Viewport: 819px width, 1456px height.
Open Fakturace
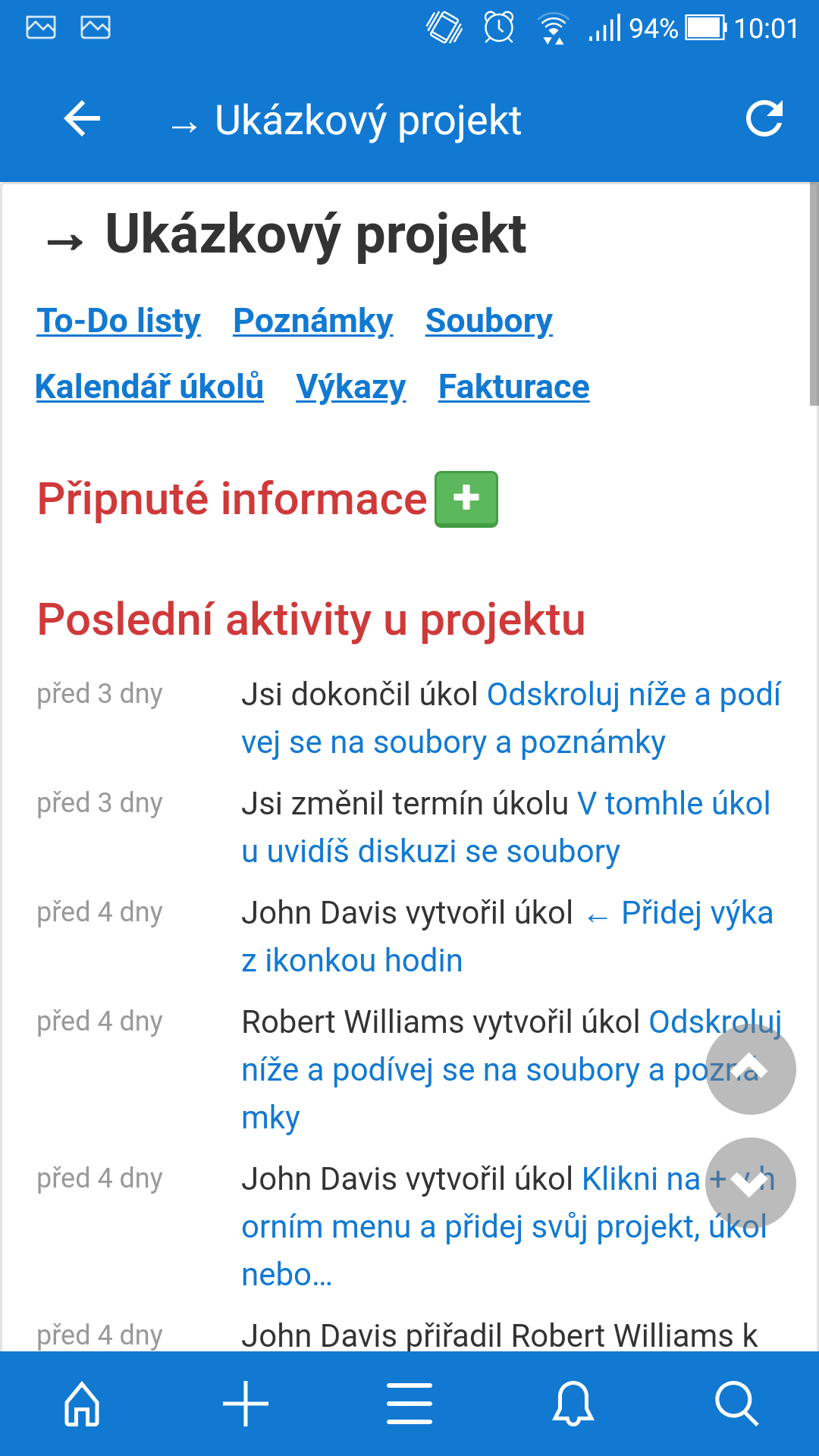point(514,387)
